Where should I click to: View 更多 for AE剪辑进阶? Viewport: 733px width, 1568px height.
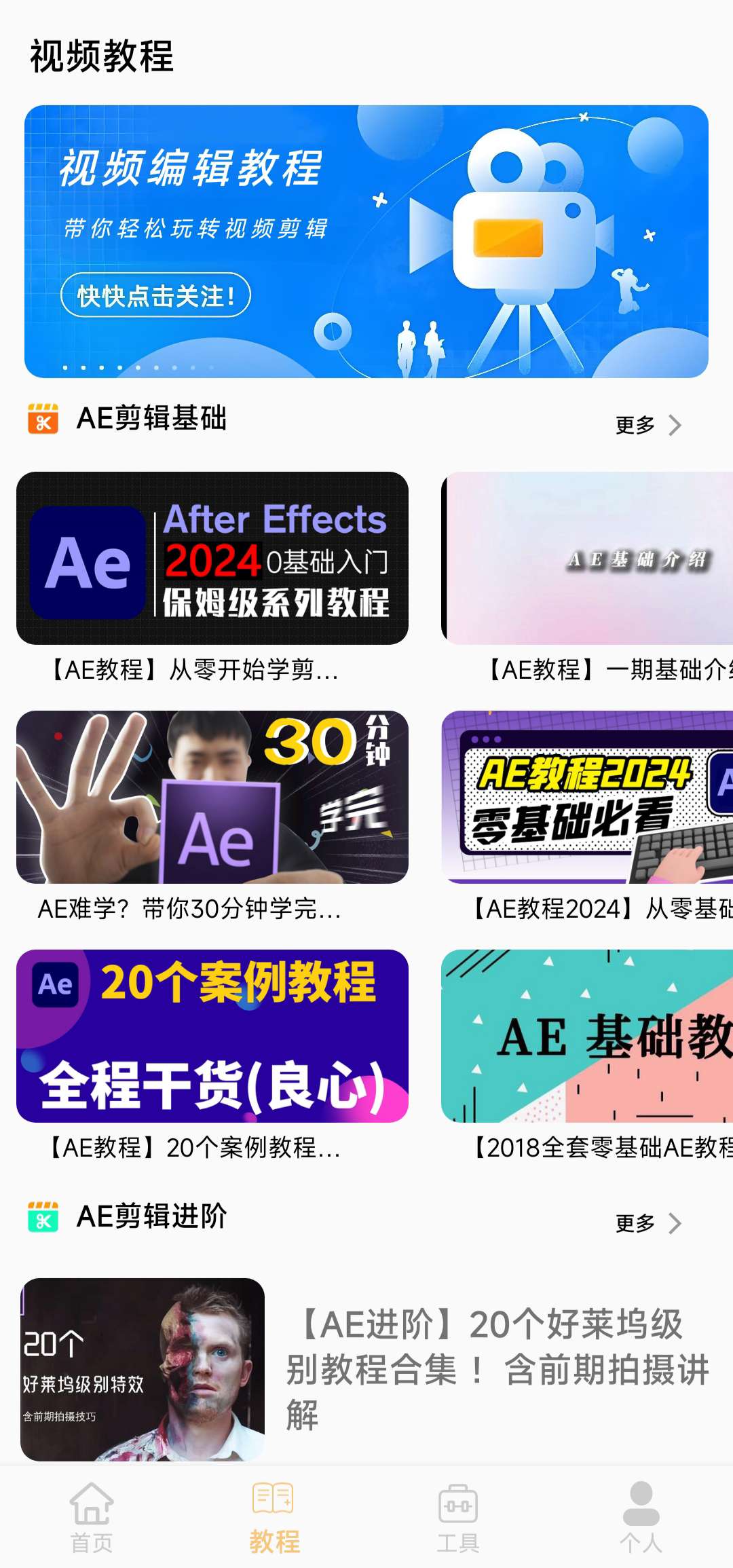pyautogui.click(x=647, y=1223)
